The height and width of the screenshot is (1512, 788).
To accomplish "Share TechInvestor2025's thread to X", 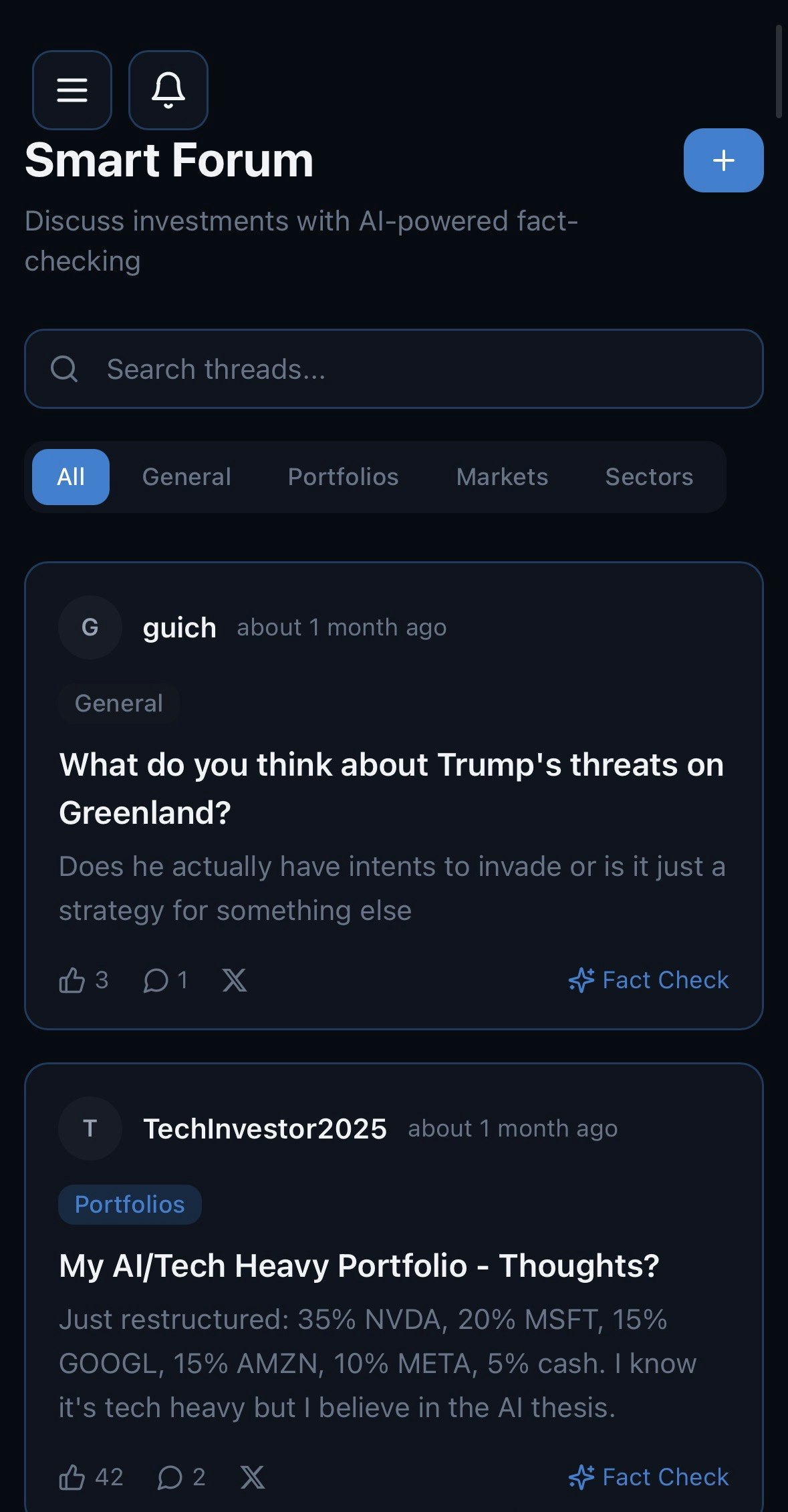I will tap(253, 1477).
